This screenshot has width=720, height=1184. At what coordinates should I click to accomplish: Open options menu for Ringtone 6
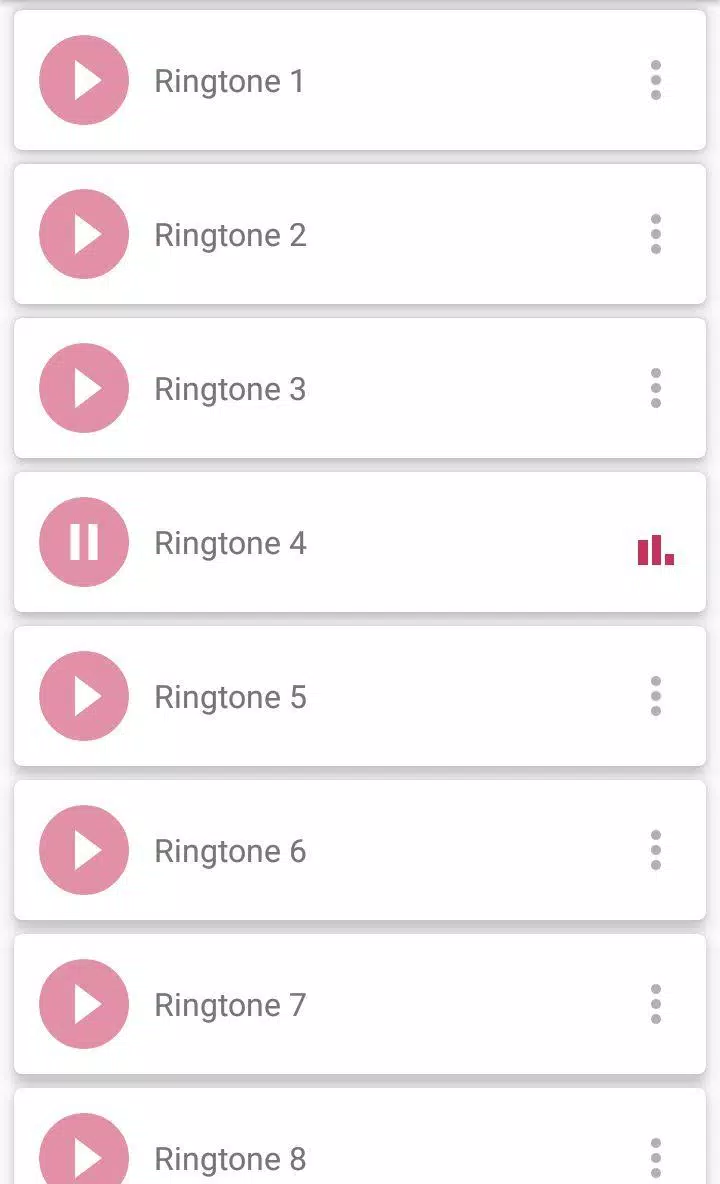point(656,850)
